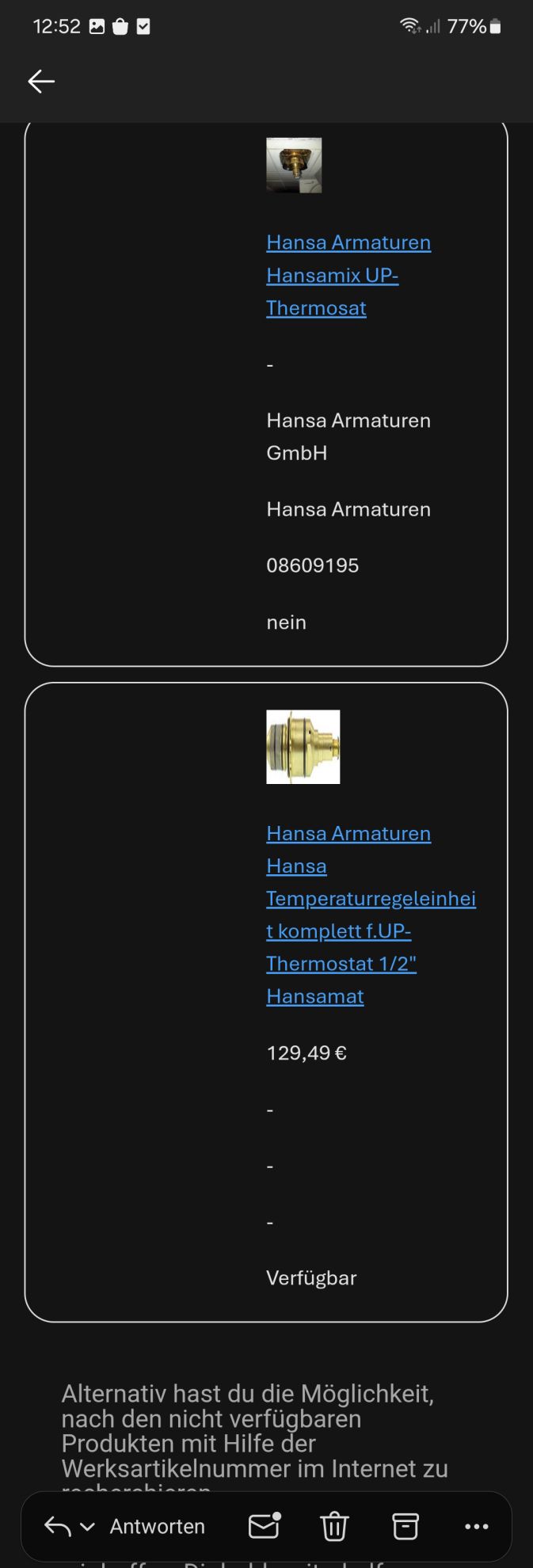Open the more options menu
Image resolution: width=533 pixels, height=1568 pixels.
coord(476,1526)
